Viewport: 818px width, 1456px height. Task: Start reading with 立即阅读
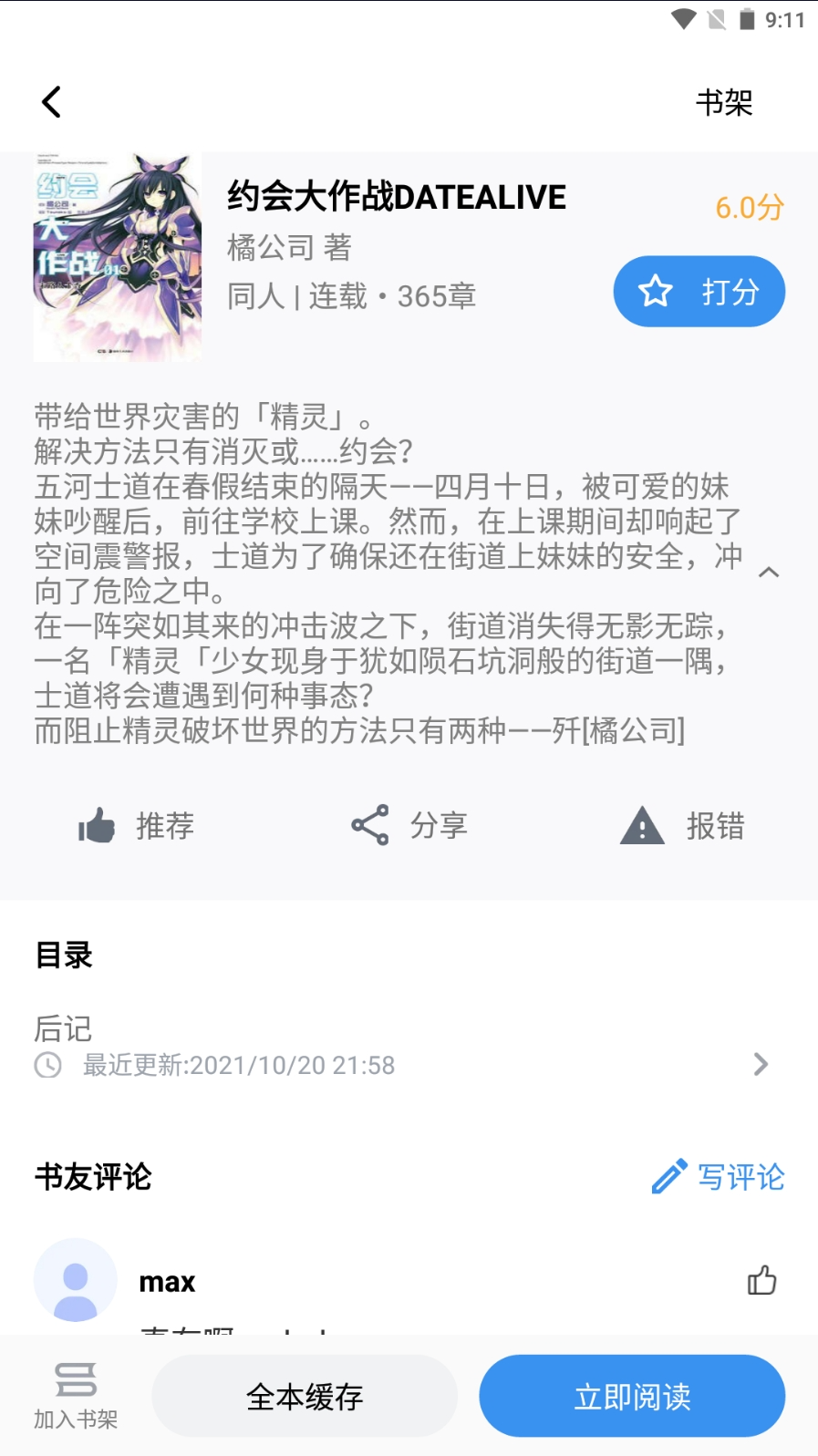pyautogui.click(x=632, y=1396)
